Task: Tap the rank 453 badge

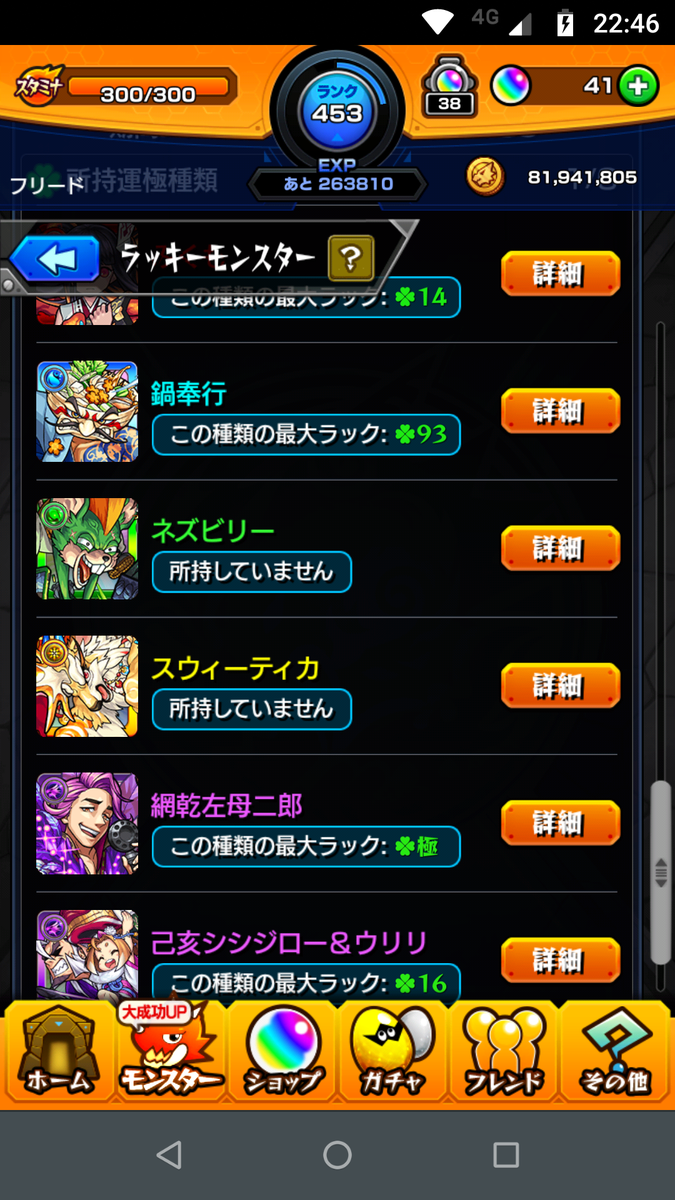Action: (337, 105)
